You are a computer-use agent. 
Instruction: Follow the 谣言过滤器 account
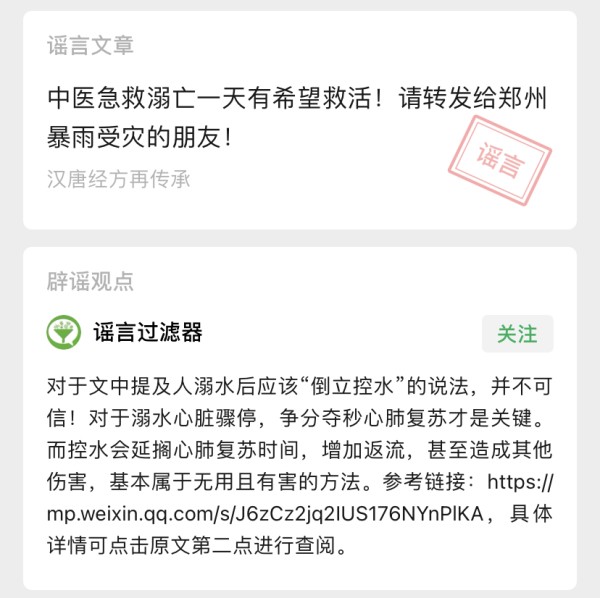point(517,334)
